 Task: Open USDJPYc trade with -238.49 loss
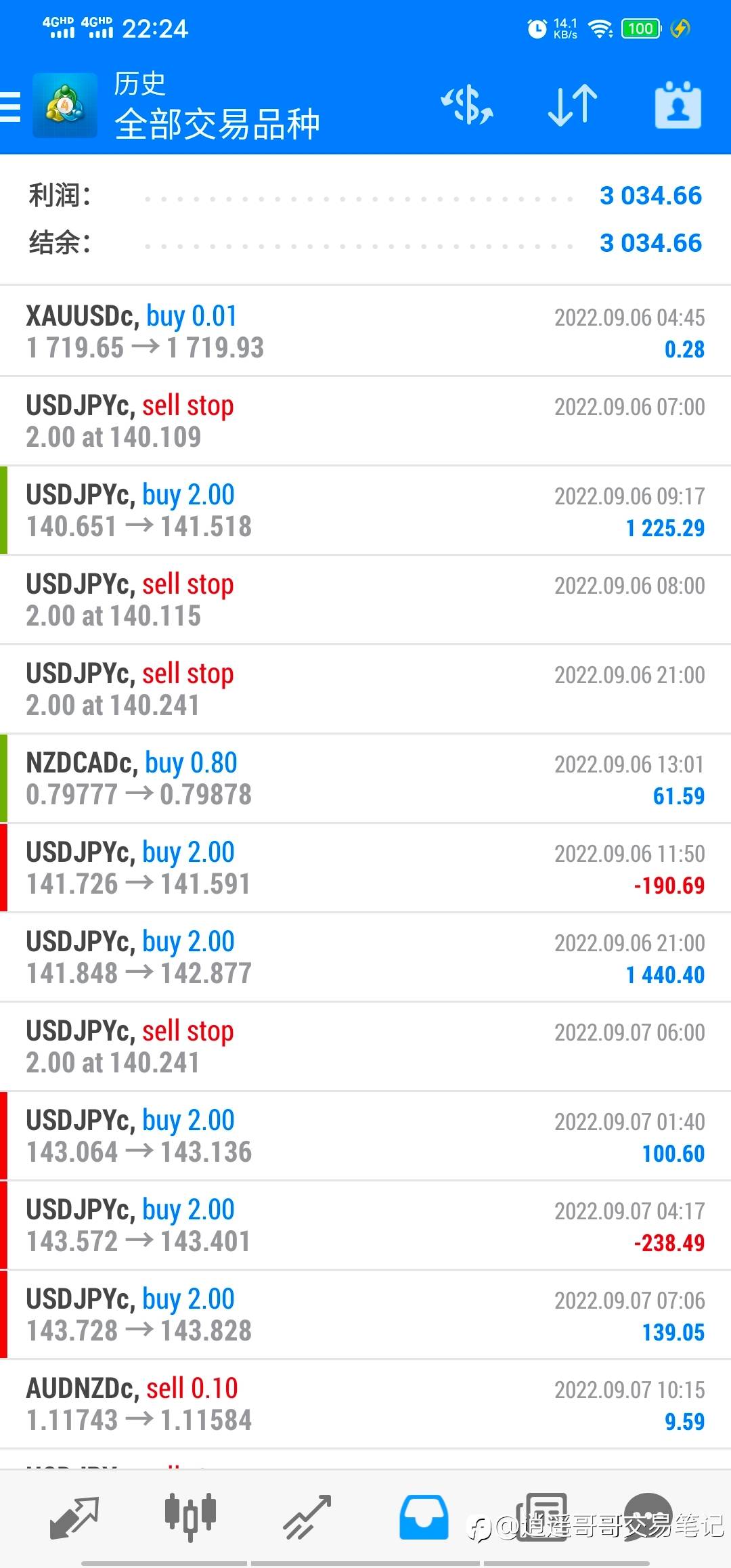pyautogui.click(x=365, y=1225)
